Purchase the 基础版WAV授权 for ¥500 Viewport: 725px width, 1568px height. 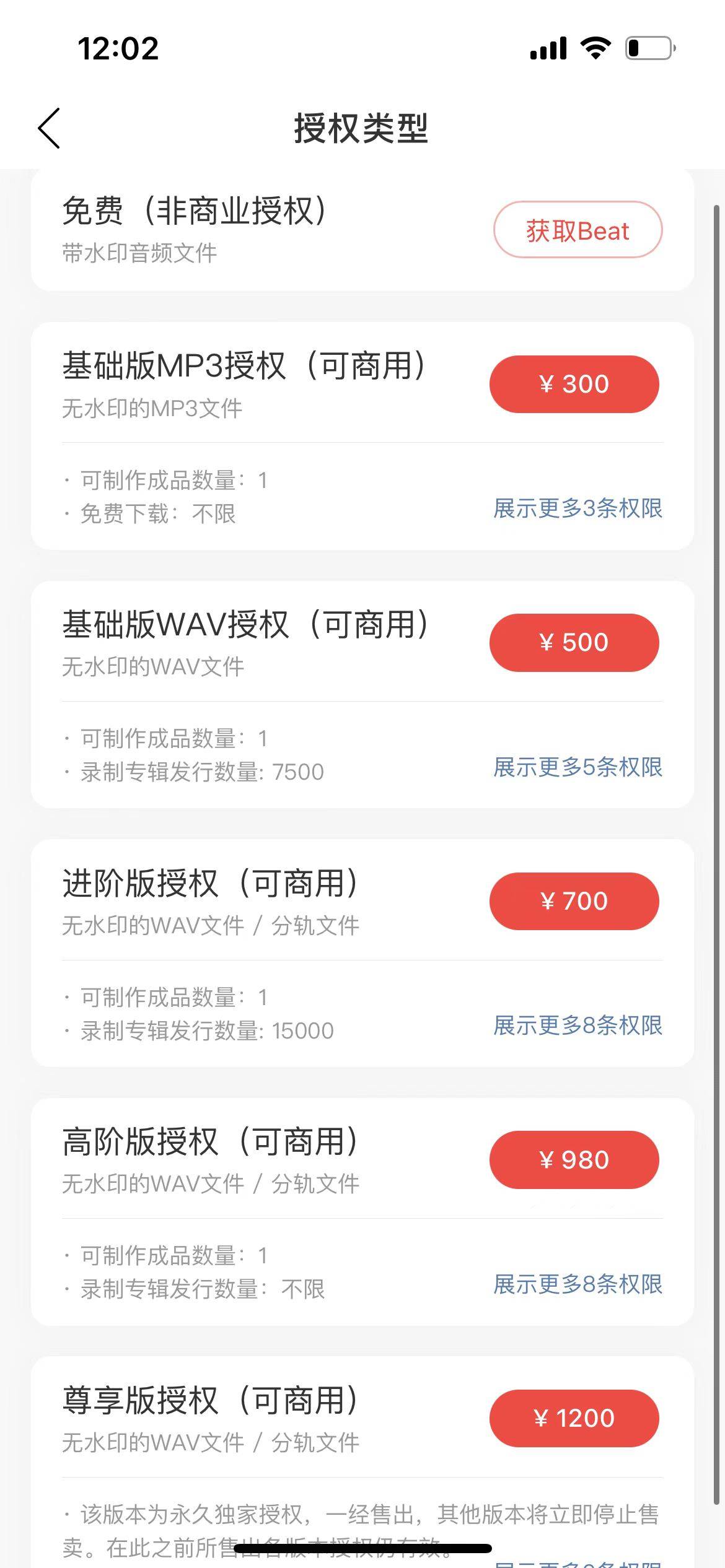[x=574, y=642]
